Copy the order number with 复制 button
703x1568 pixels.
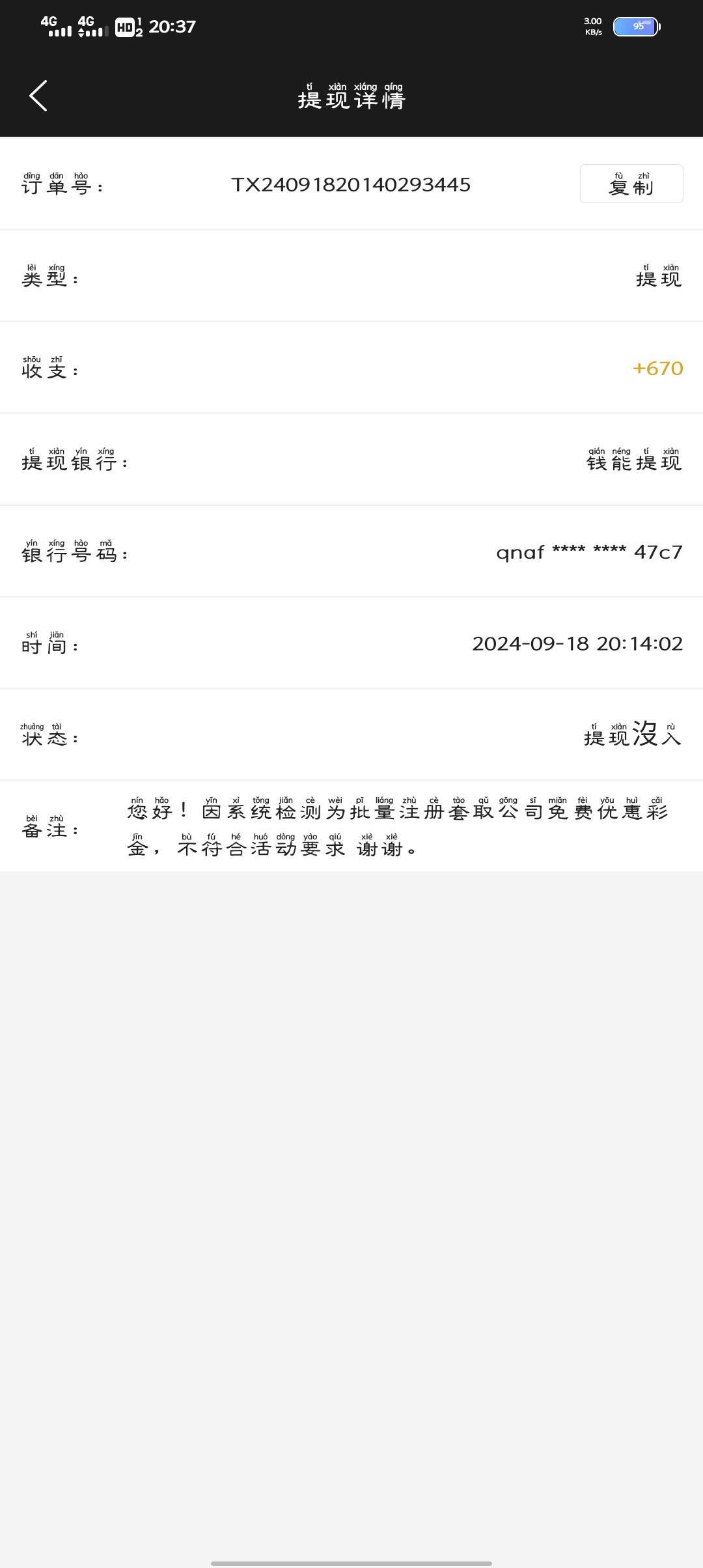(631, 184)
